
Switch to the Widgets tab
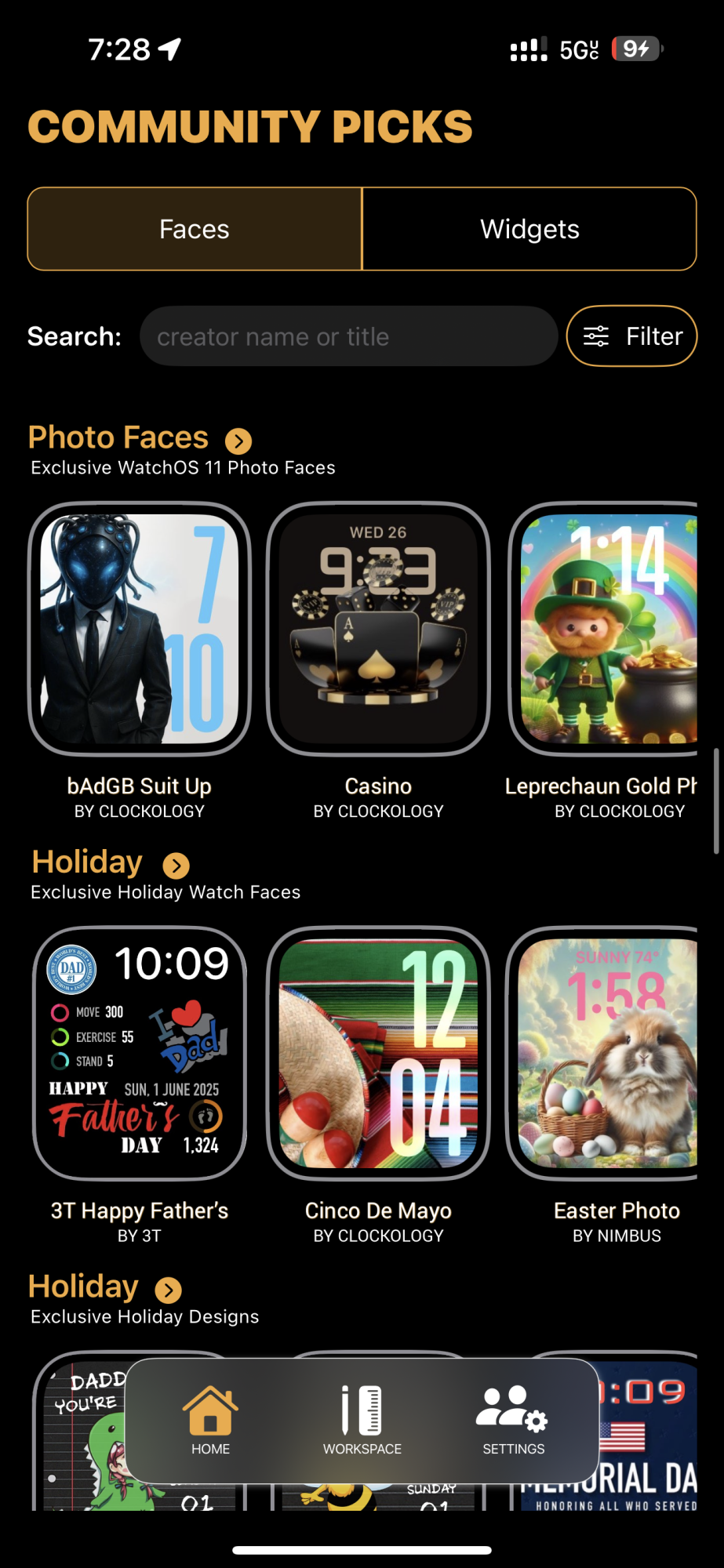tap(529, 229)
